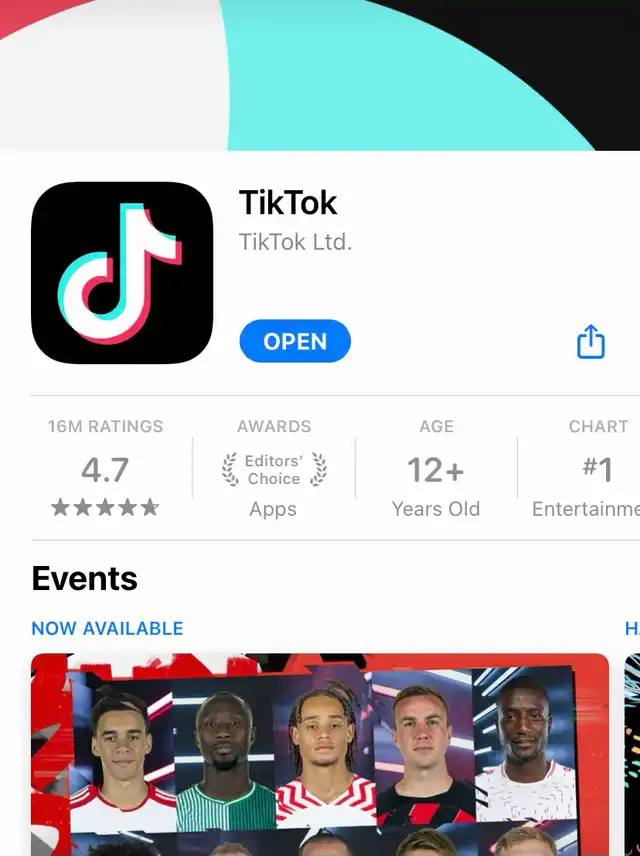View the 16M ratings section

(x=105, y=469)
